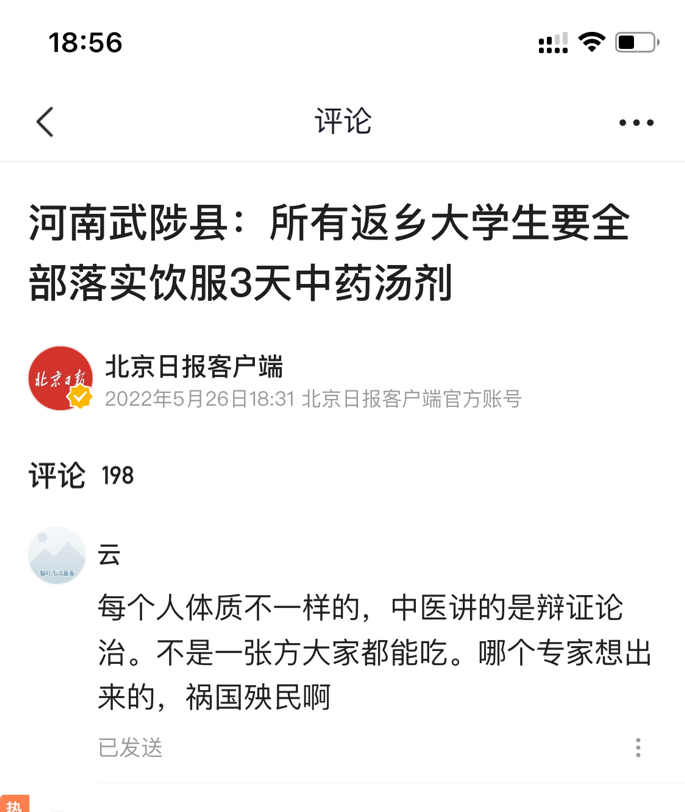Screen dimensions: 685x812
Task: Open 北京日报客户端 publisher profile
Action: pyautogui.click(x=194, y=366)
